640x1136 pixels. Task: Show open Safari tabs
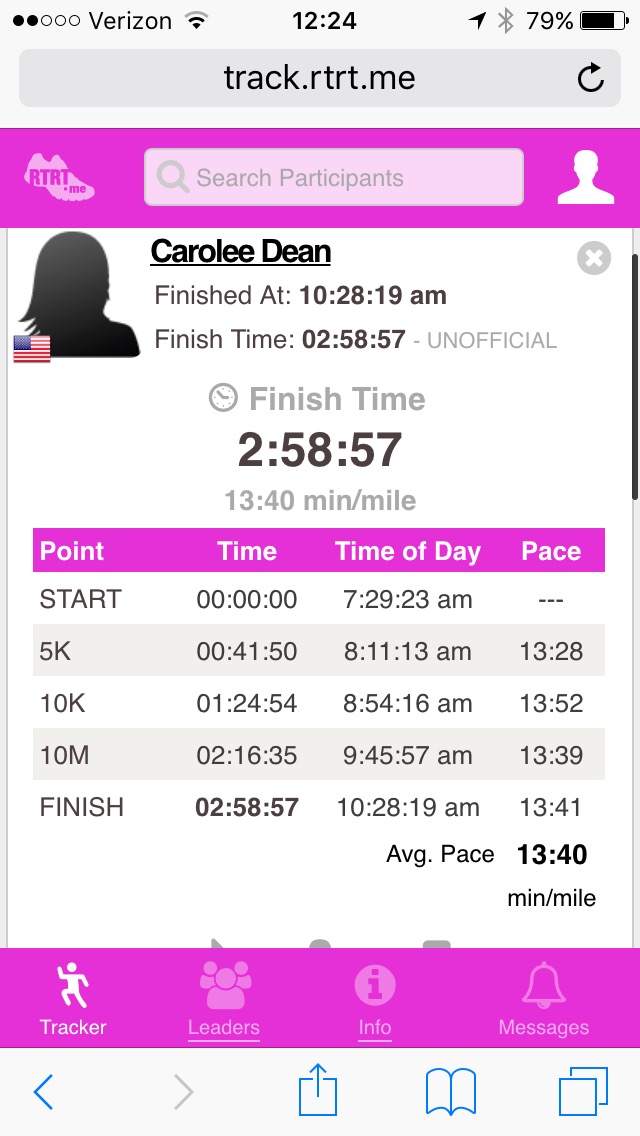583,1092
